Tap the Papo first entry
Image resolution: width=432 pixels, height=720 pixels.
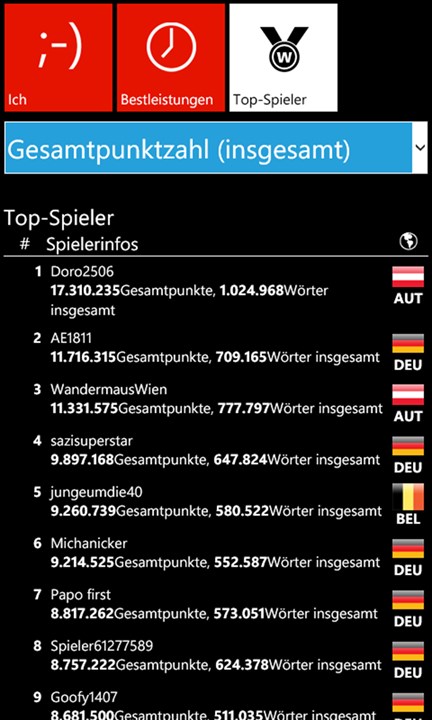point(216,608)
